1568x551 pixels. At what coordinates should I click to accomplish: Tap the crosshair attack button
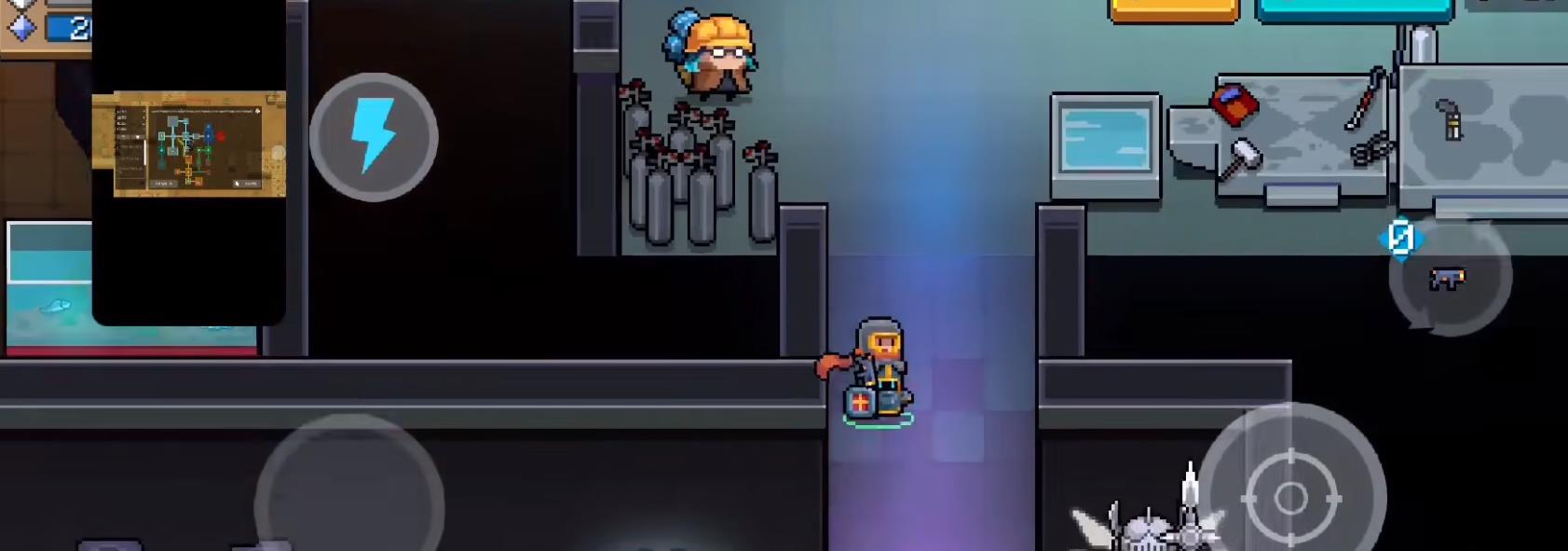(x=1290, y=496)
